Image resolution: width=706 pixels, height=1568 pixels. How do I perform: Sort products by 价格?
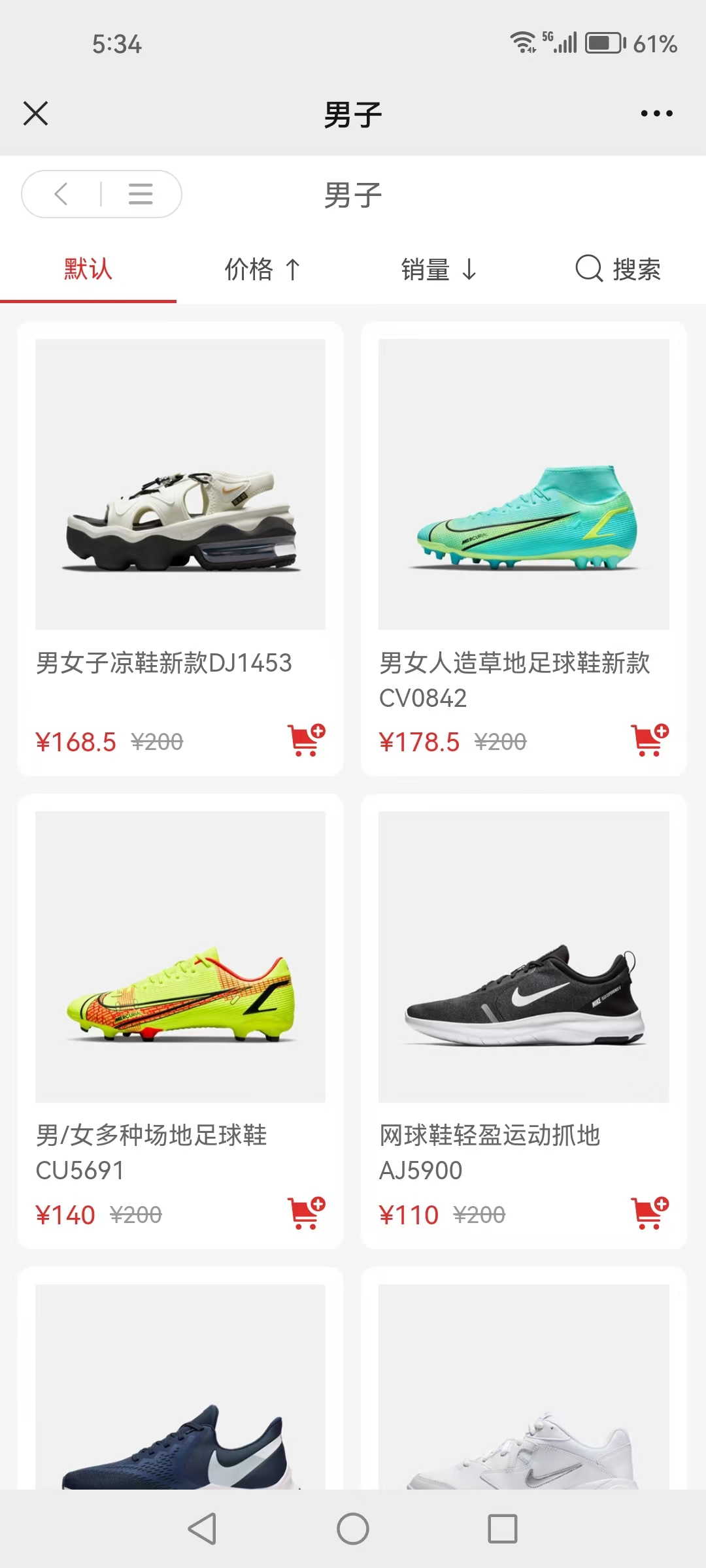(262, 269)
